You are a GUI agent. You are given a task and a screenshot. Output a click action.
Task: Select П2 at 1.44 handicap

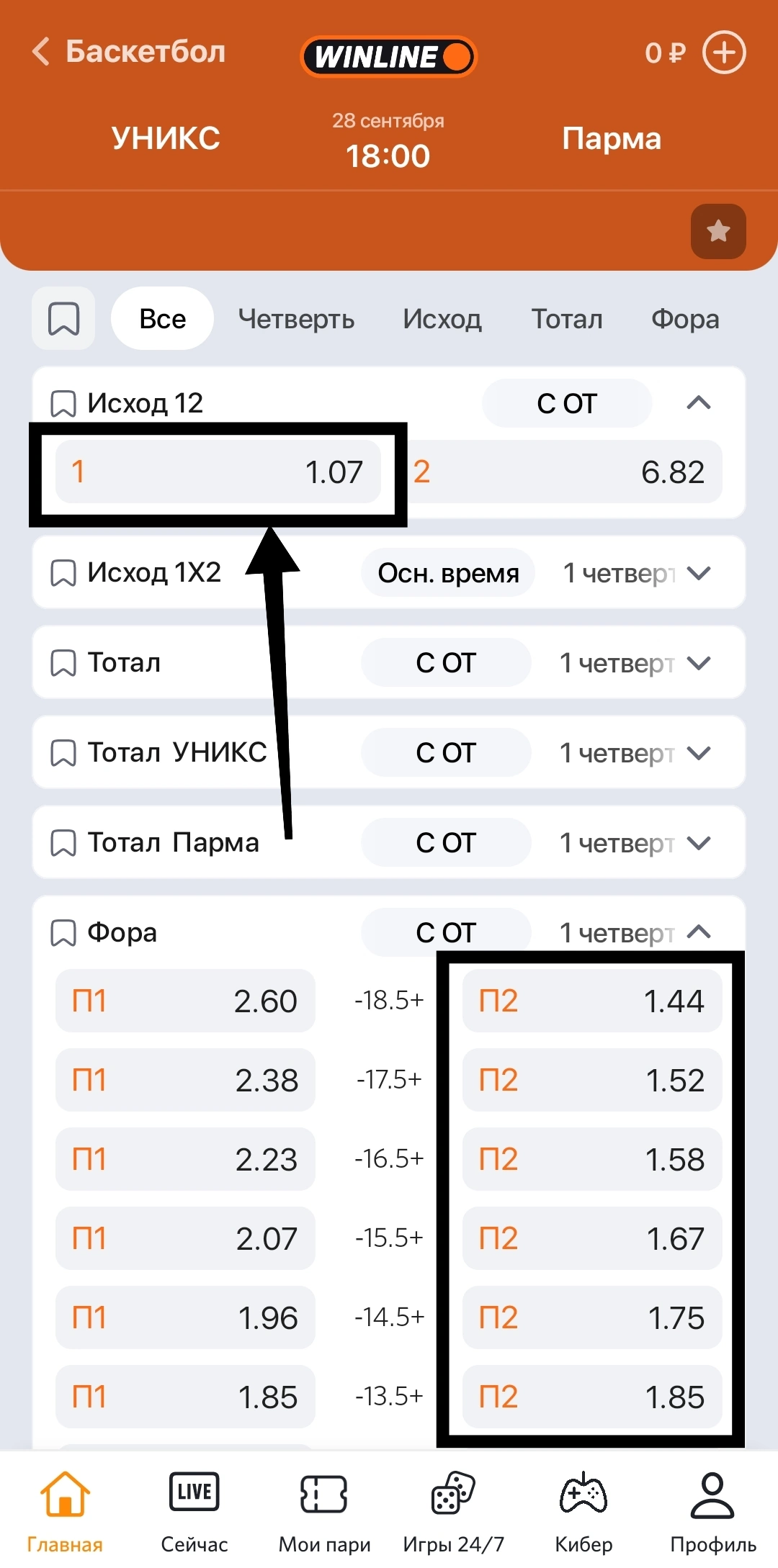pos(591,1001)
